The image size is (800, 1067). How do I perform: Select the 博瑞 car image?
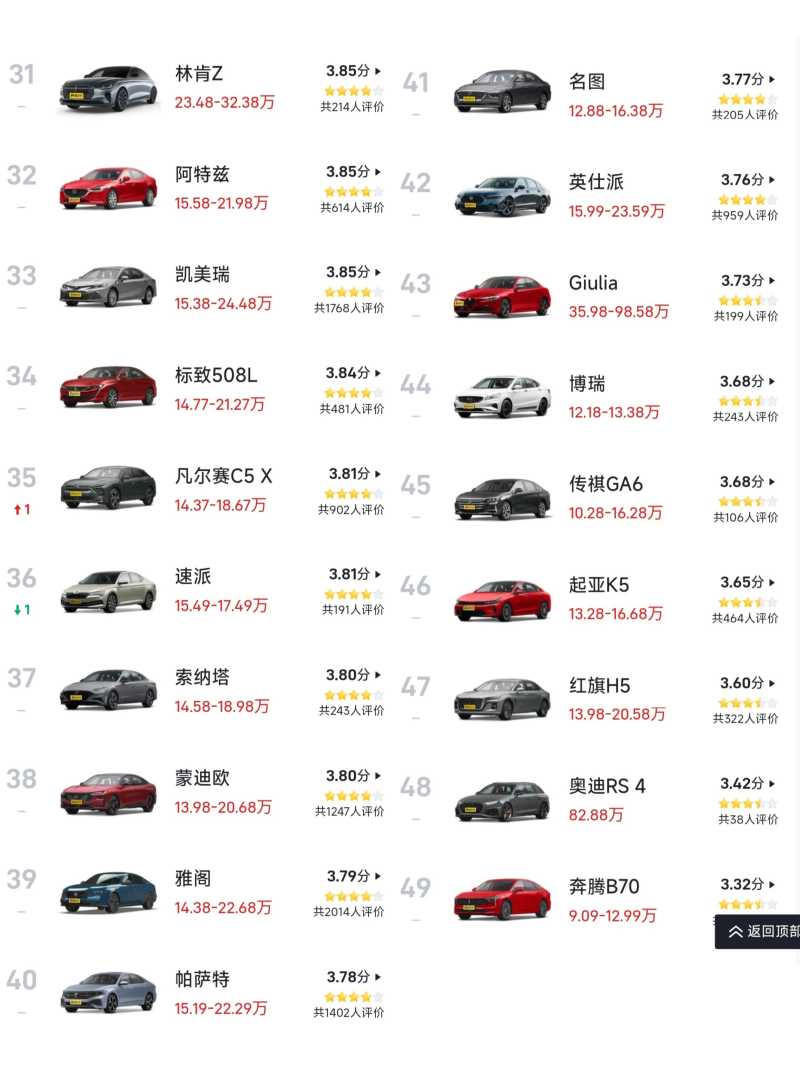point(502,397)
